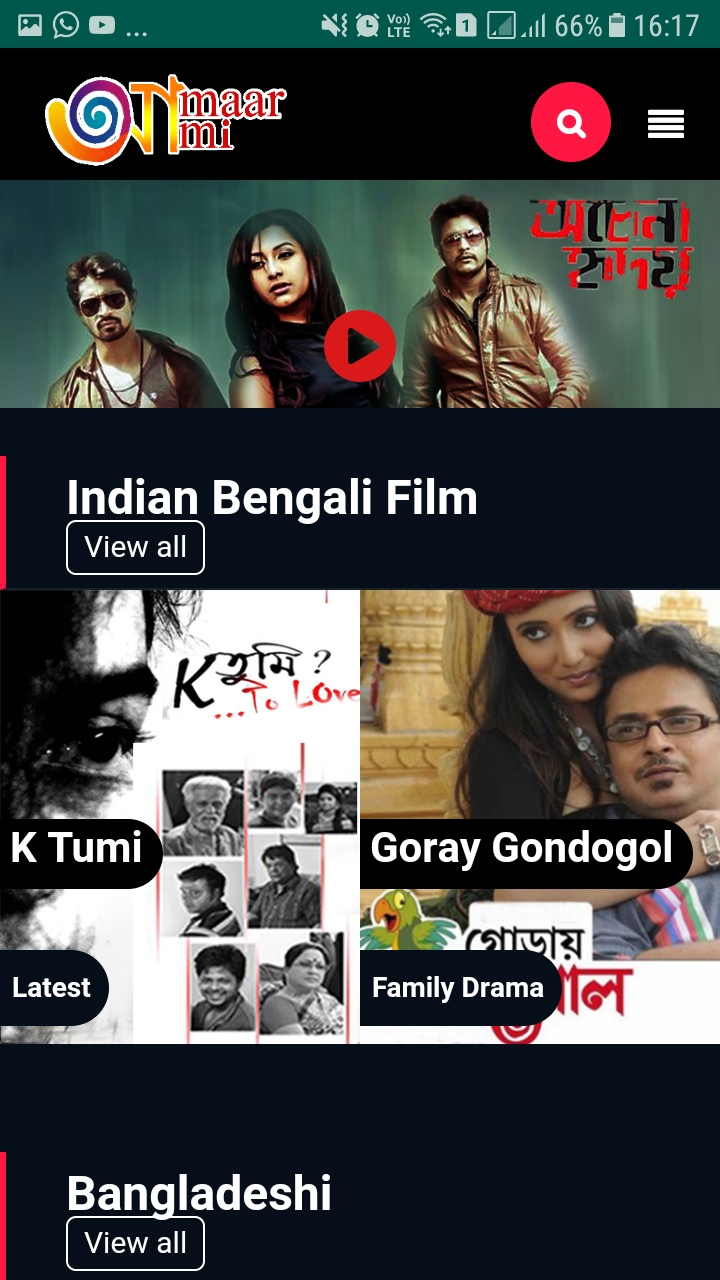Image resolution: width=720 pixels, height=1280 pixels.
Task: Select the Family Drama tag
Action: click(x=458, y=988)
